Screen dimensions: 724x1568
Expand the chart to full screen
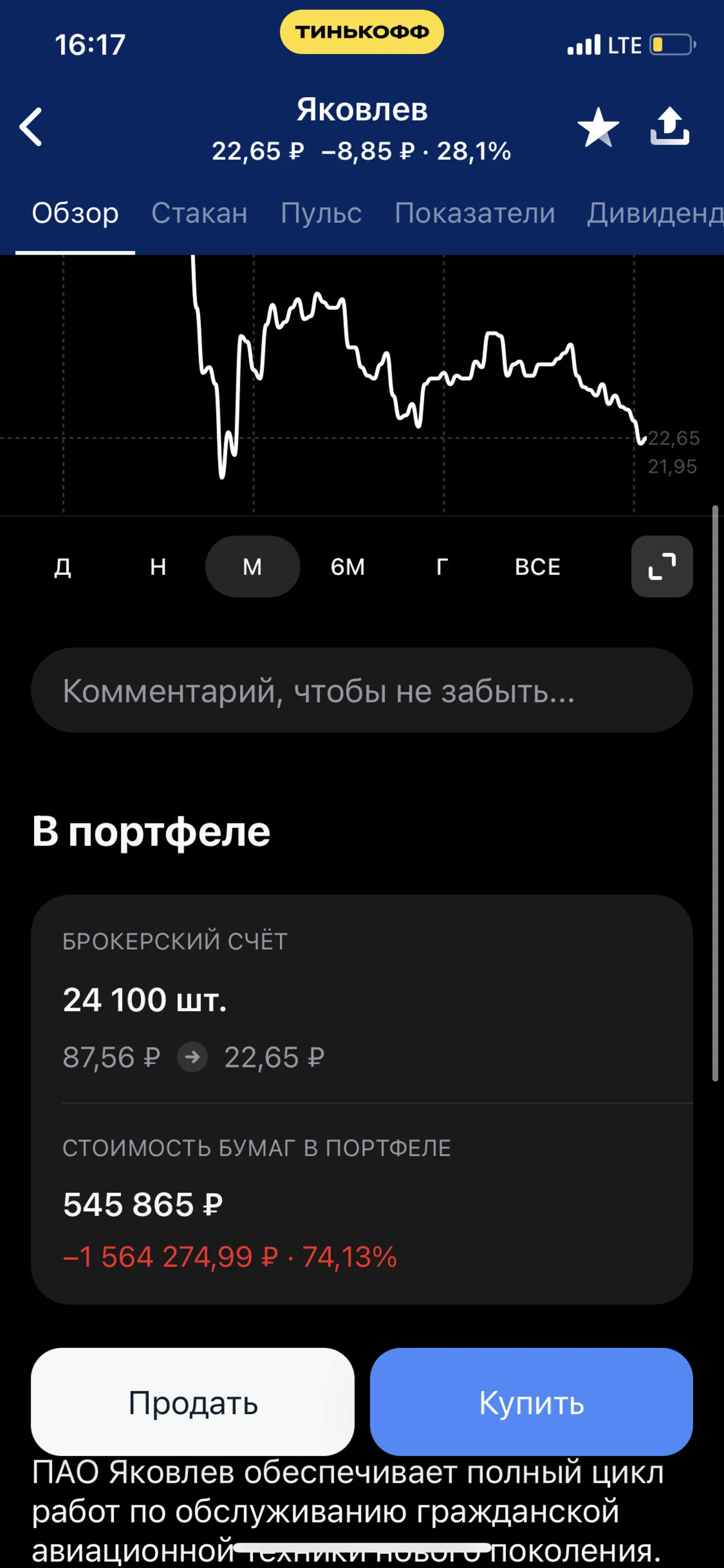point(662,567)
